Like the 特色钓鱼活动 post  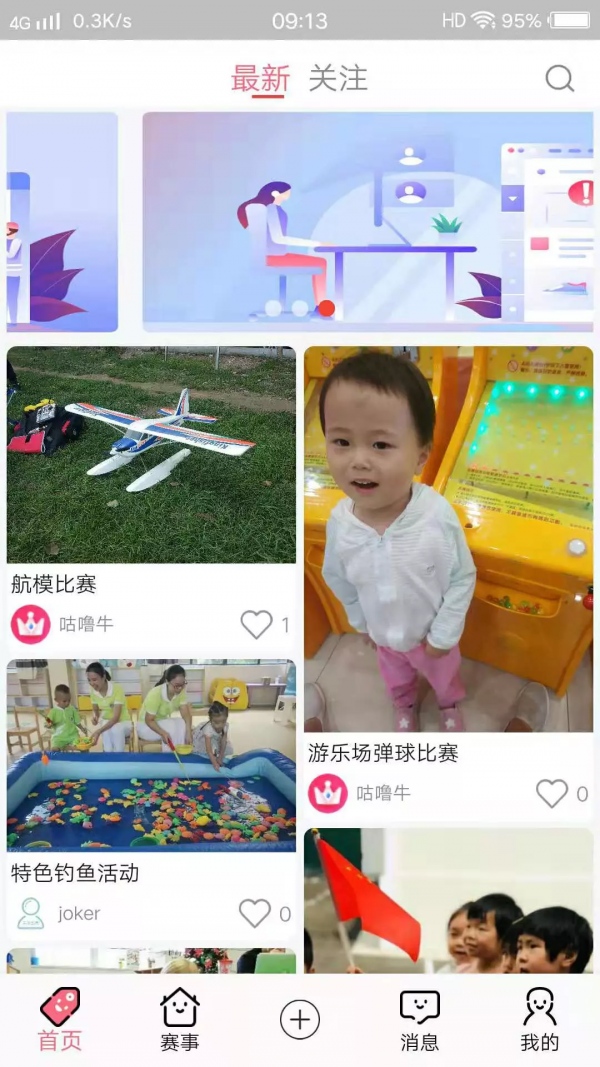[255, 913]
